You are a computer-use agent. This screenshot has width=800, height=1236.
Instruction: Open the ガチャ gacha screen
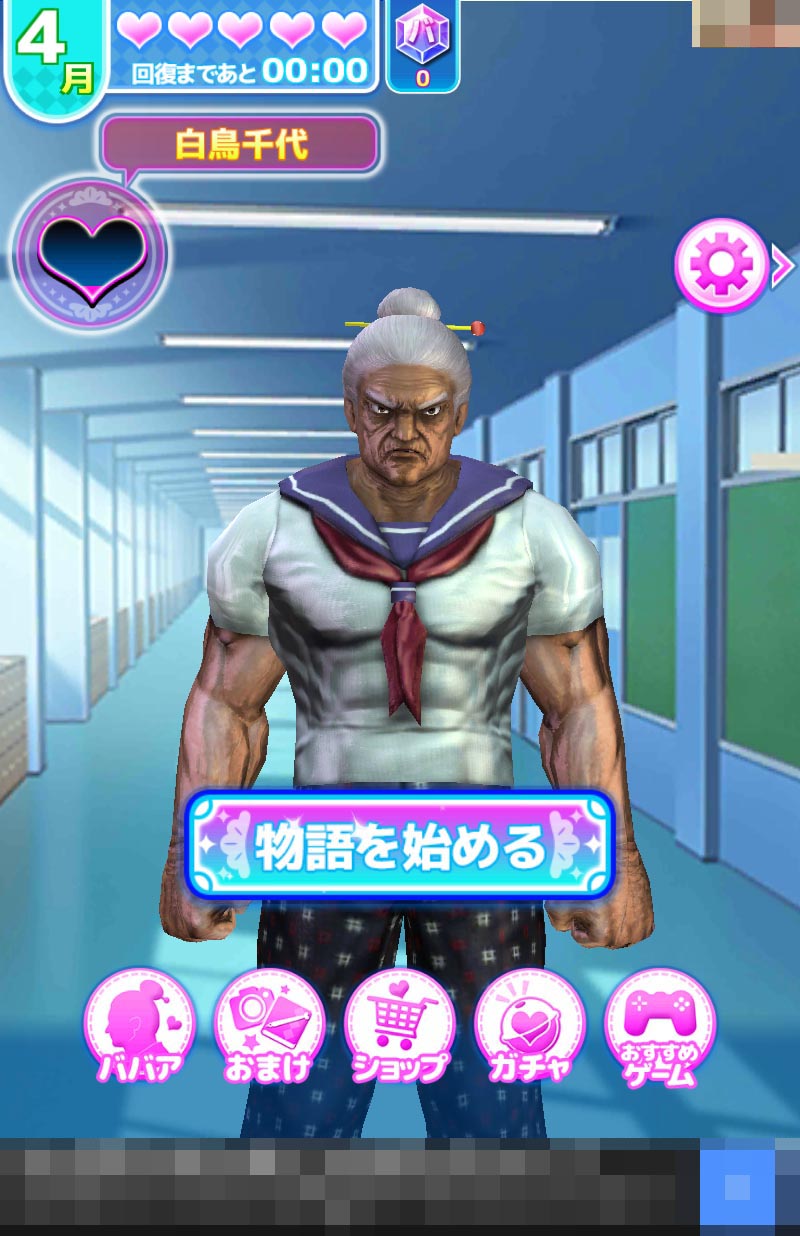[x=529, y=1027]
